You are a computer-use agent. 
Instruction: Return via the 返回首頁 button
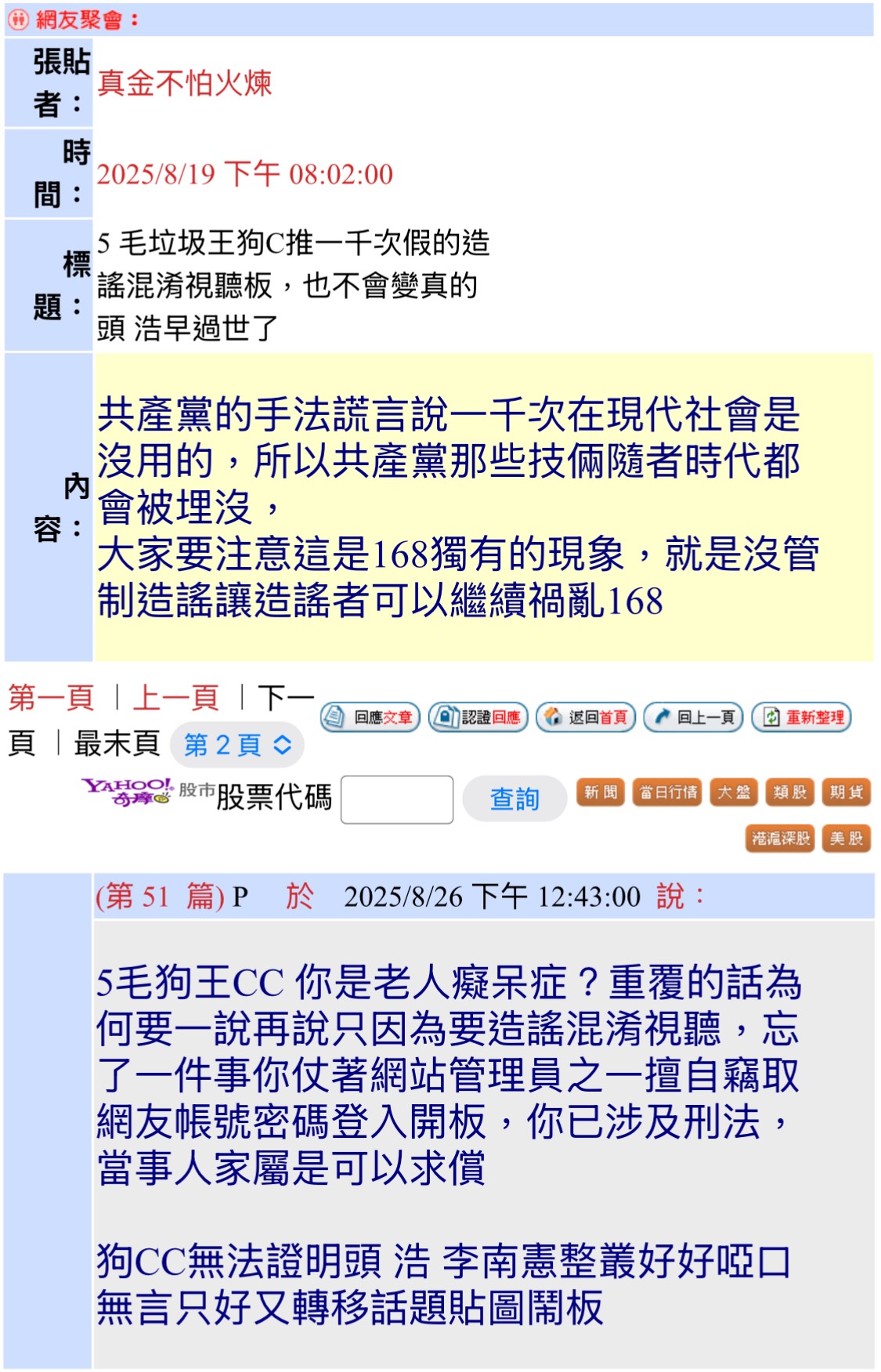tap(586, 717)
